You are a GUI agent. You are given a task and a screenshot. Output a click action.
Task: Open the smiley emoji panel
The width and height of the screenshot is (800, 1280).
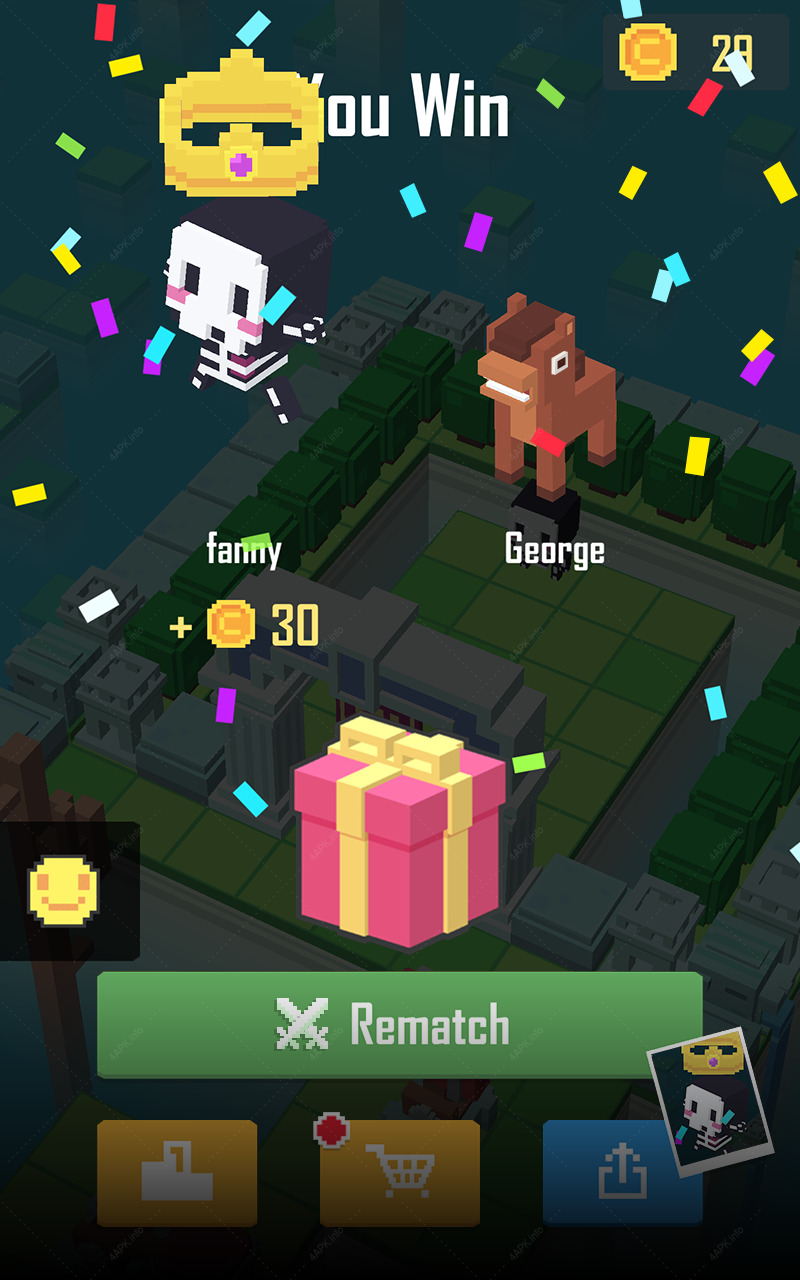pyautogui.click(x=65, y=891)
